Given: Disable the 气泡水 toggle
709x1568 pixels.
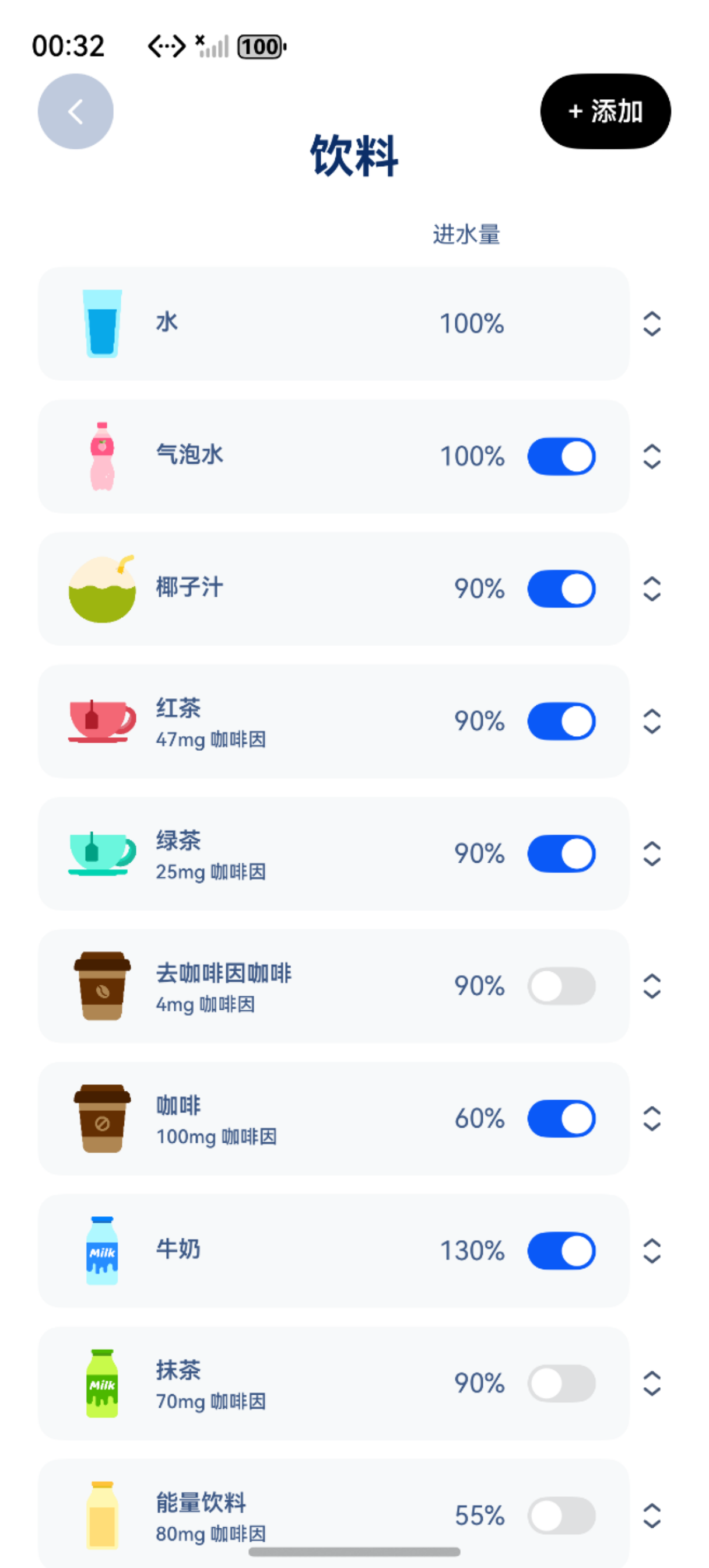Looking at the screenshot, I should pos(560,456).
